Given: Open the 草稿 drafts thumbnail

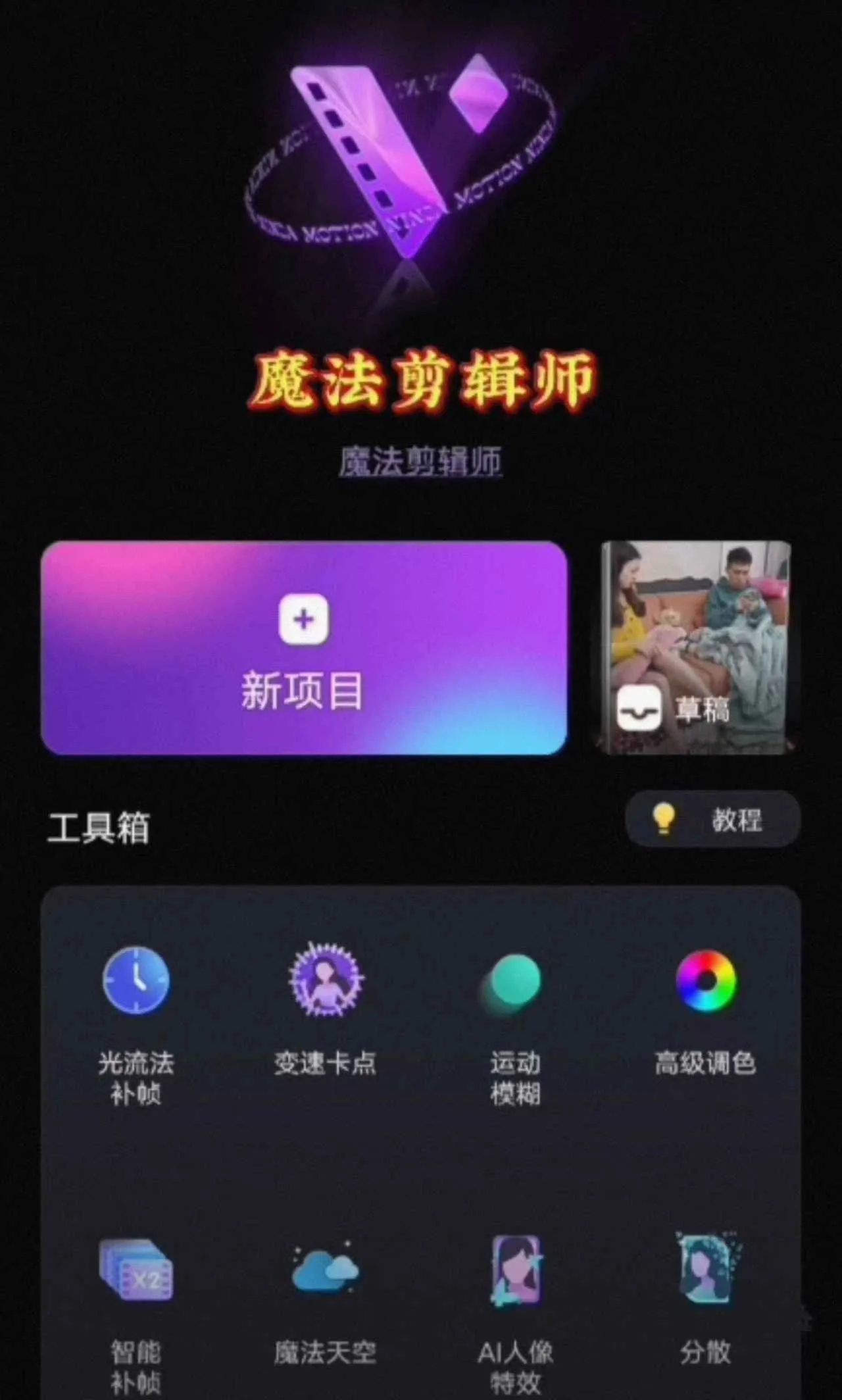Looking at the screenshot, I should tap(696, 648).
